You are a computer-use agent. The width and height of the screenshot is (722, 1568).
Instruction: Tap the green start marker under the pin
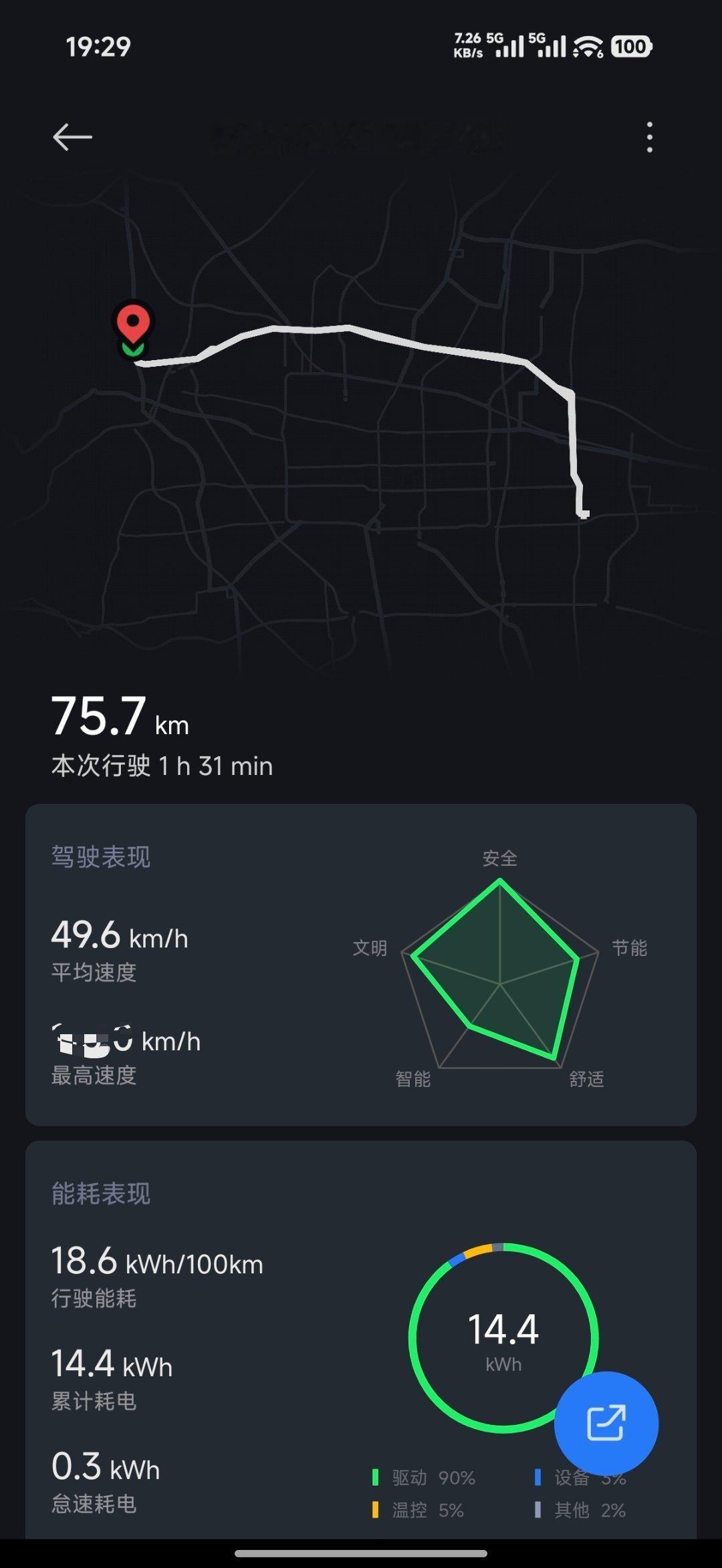[x=133, y=351]
